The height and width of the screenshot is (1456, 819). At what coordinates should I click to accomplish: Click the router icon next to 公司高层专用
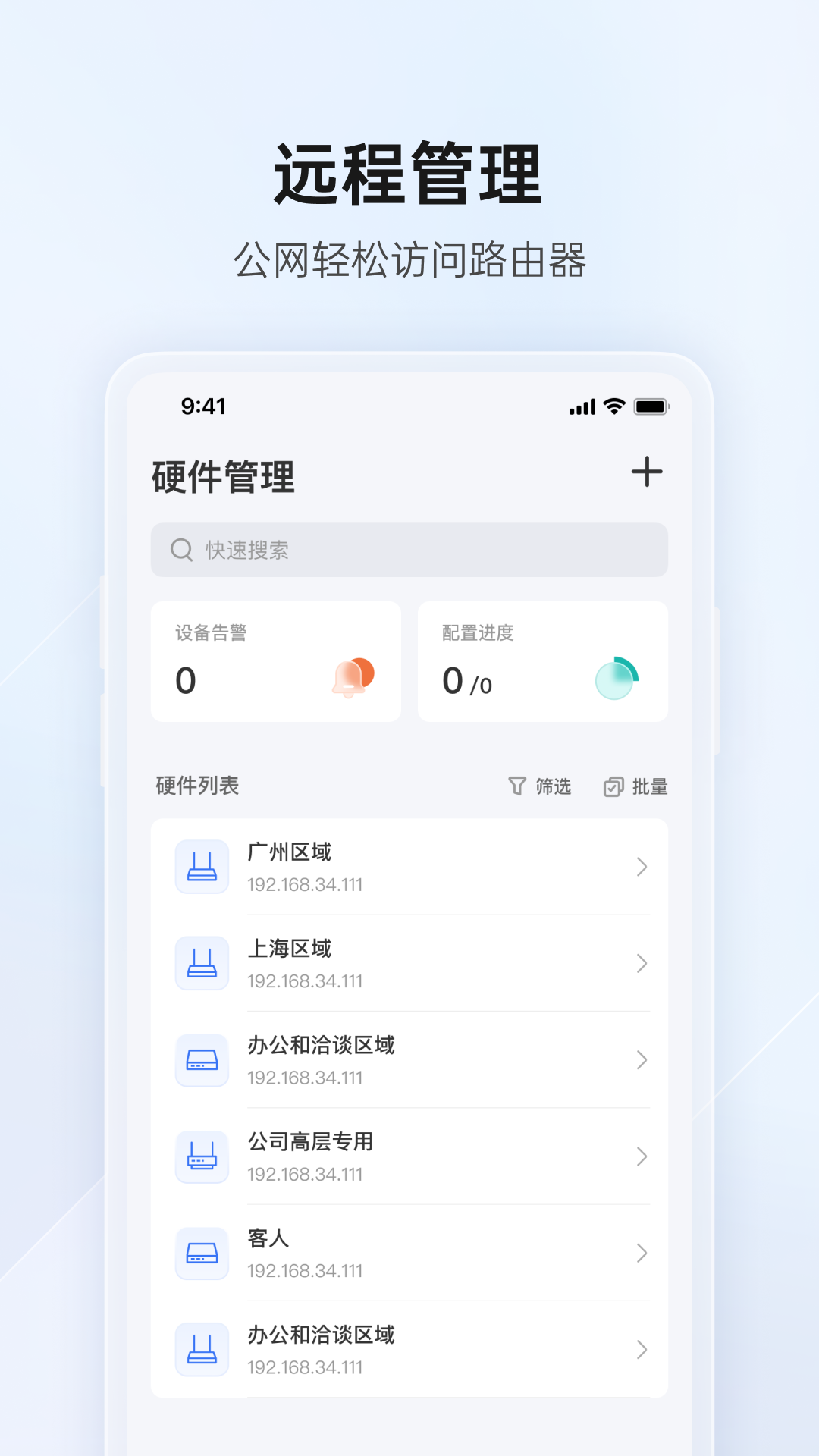[x=202, y=1156]
